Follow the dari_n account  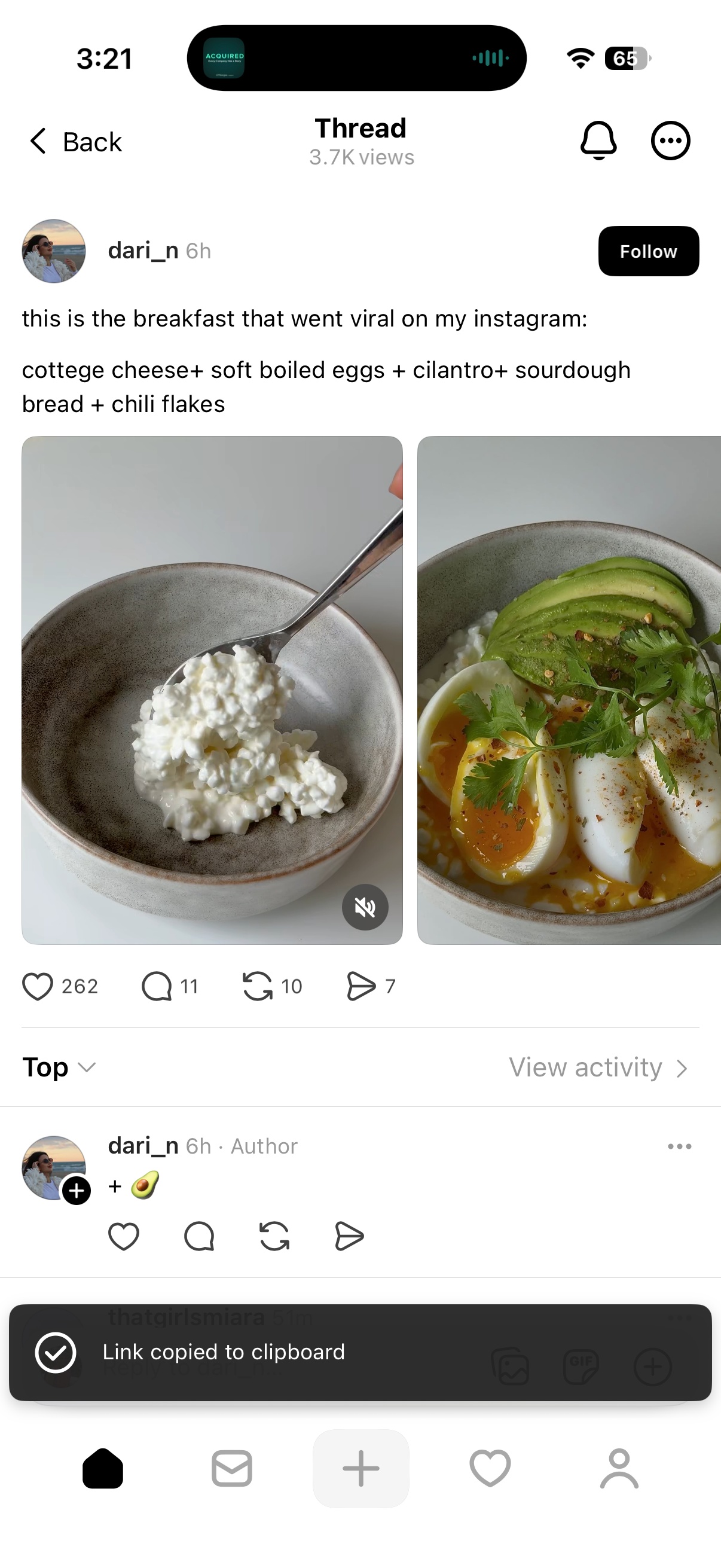648,251
